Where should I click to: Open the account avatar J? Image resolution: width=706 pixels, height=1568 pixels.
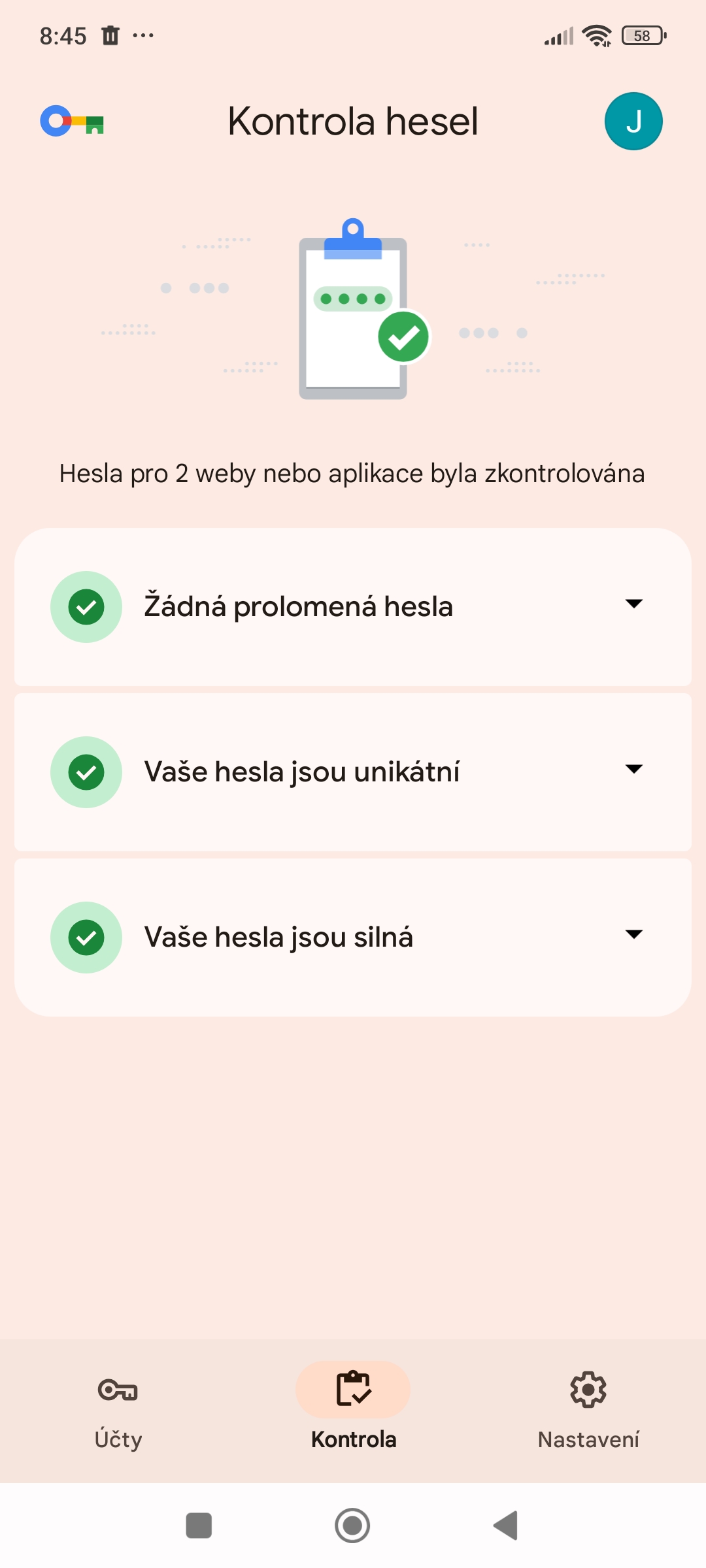point(633,122)
